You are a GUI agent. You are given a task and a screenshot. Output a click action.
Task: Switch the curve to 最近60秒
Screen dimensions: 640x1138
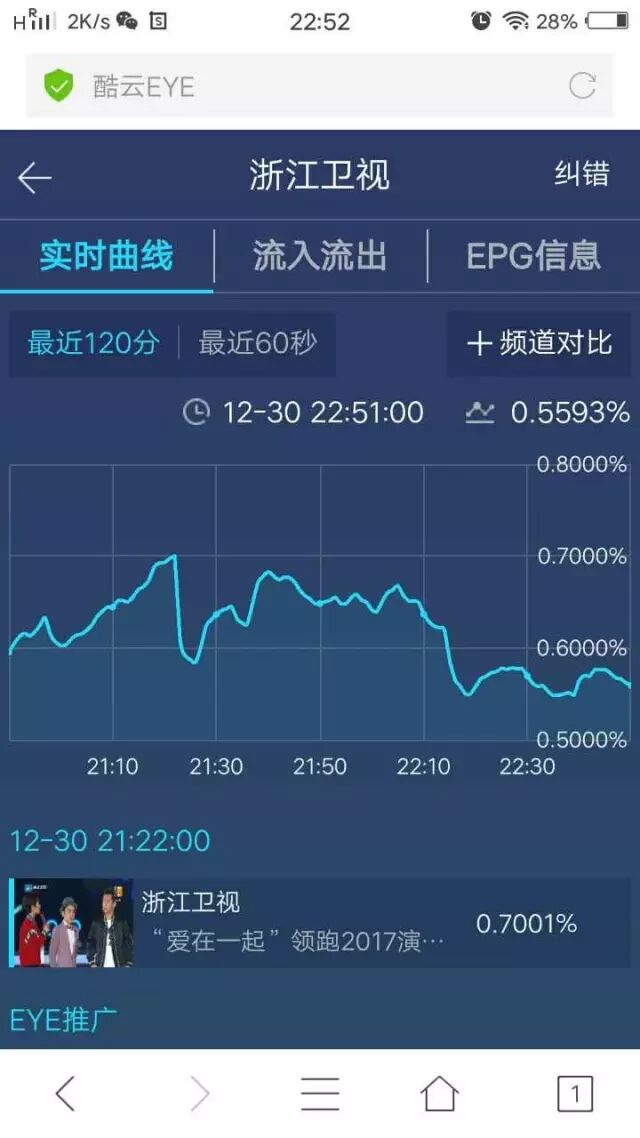point(258,344)
